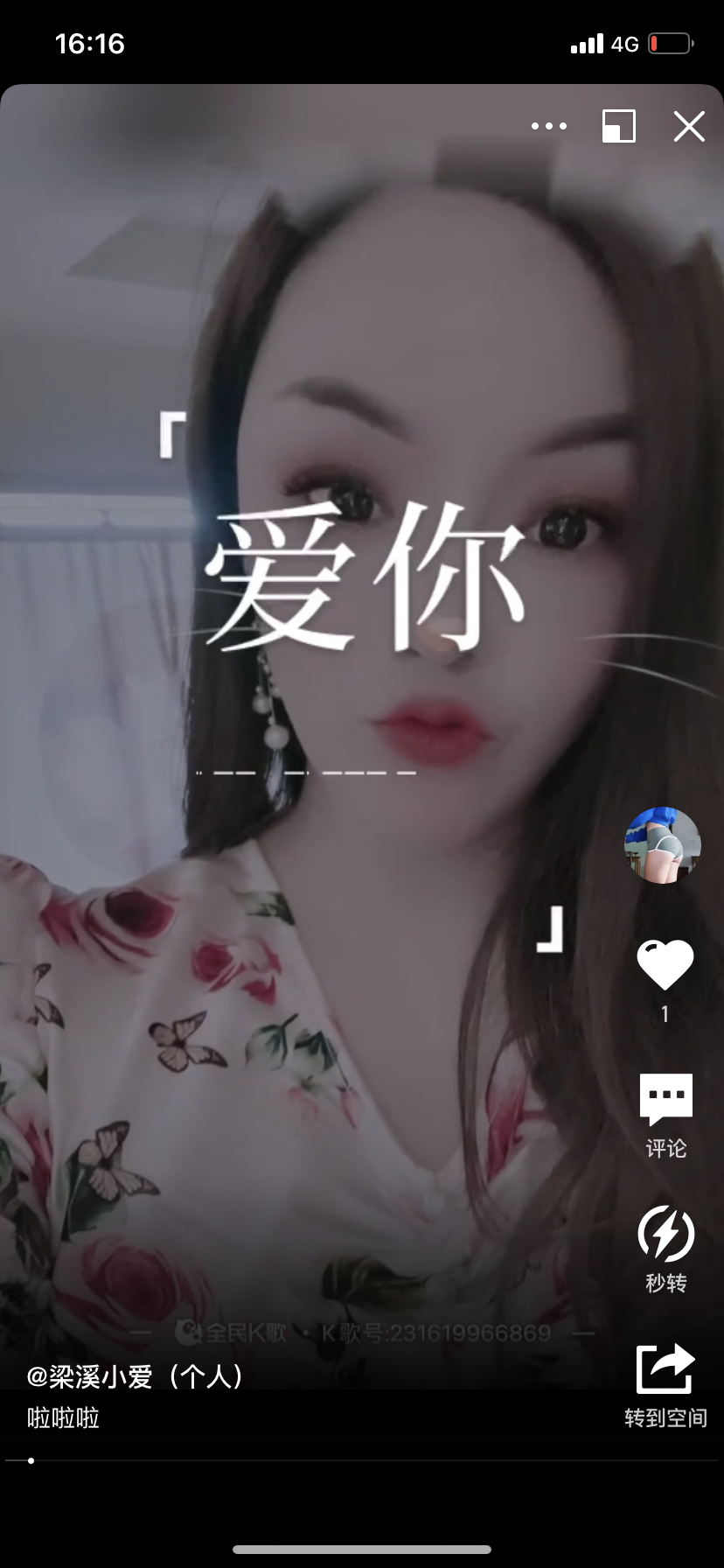
Task: Close the video player
Action: pos(689,126)
